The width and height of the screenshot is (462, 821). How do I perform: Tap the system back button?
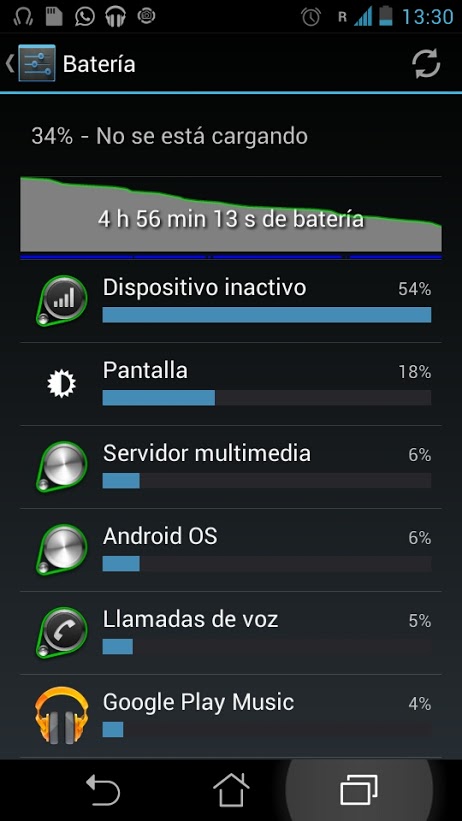coord(103,790)
